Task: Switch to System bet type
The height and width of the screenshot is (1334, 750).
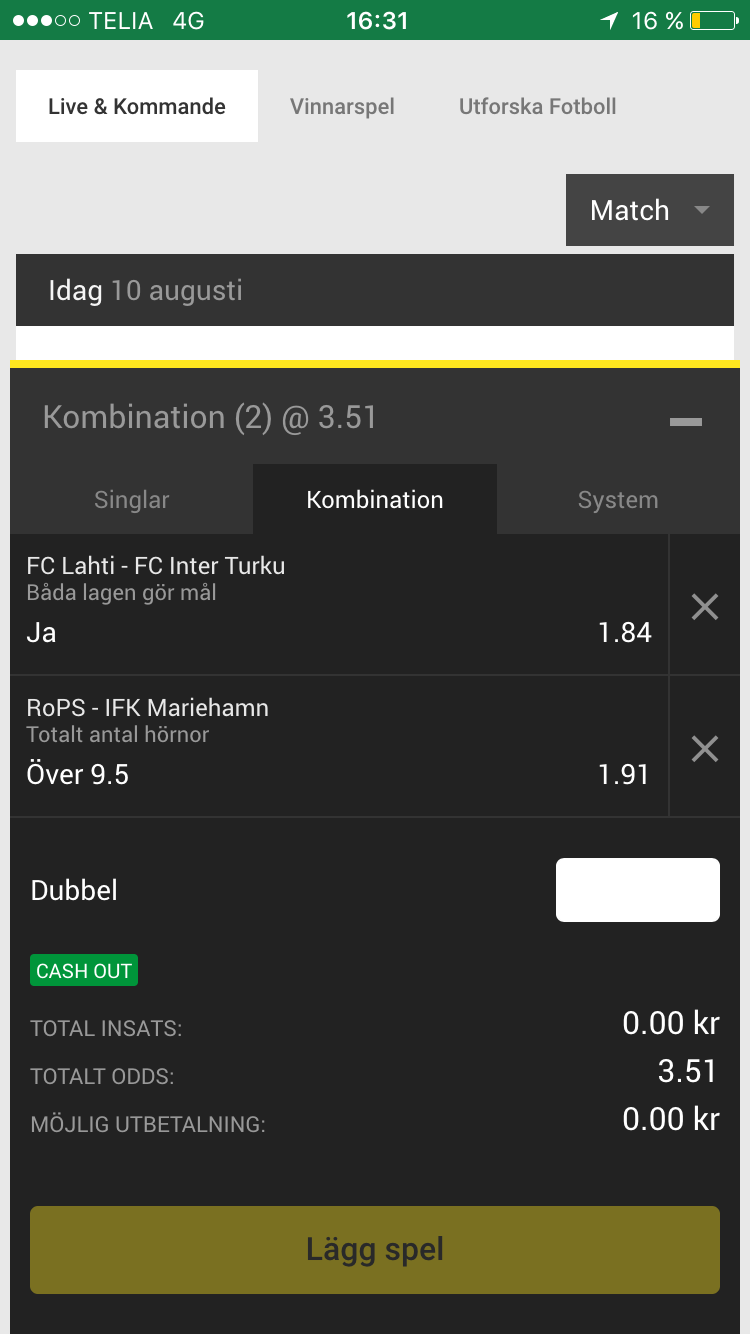Action: pos(618,499)
